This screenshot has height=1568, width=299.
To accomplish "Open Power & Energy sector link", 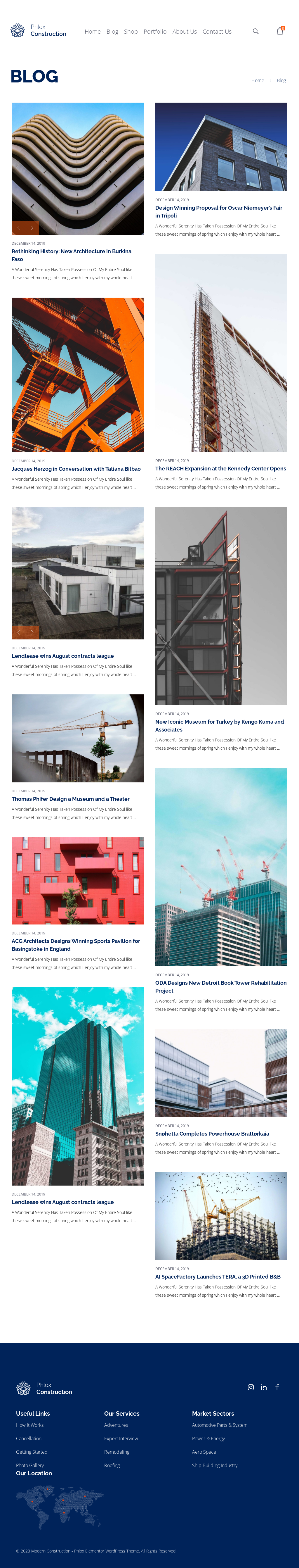I will 208,1438.
